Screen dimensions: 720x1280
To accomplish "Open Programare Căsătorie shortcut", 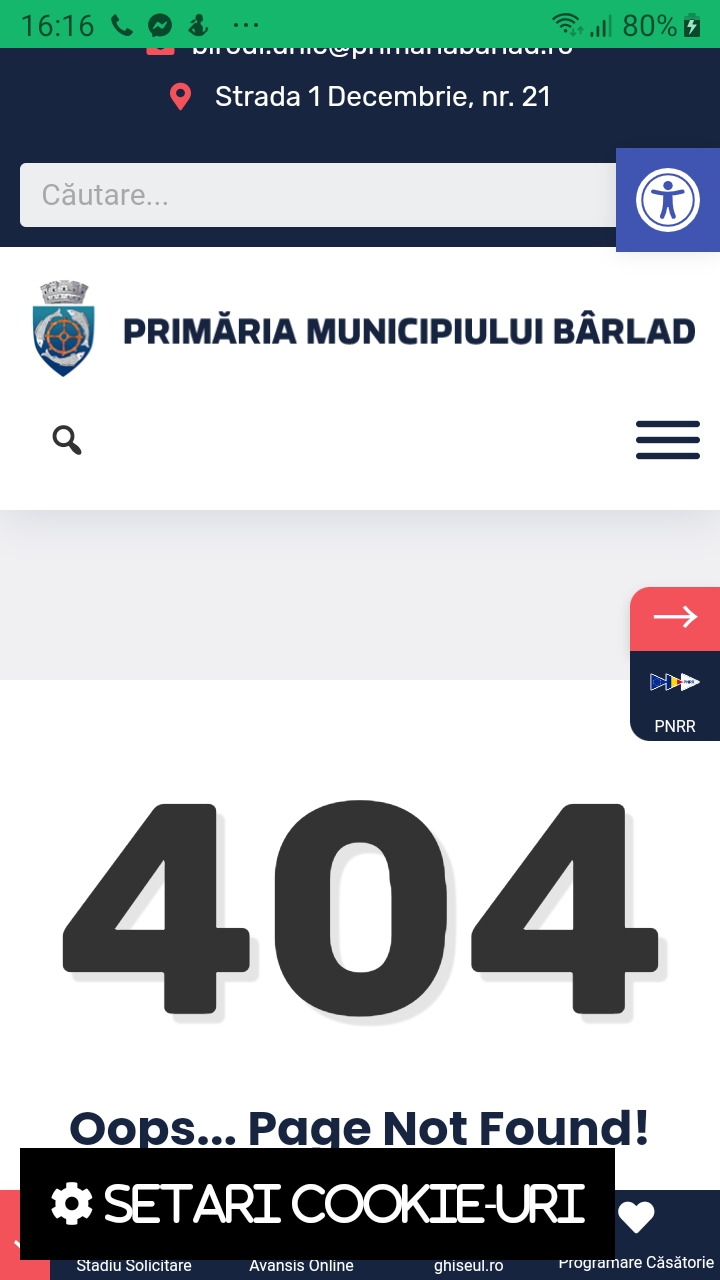I will [636, 1236].
